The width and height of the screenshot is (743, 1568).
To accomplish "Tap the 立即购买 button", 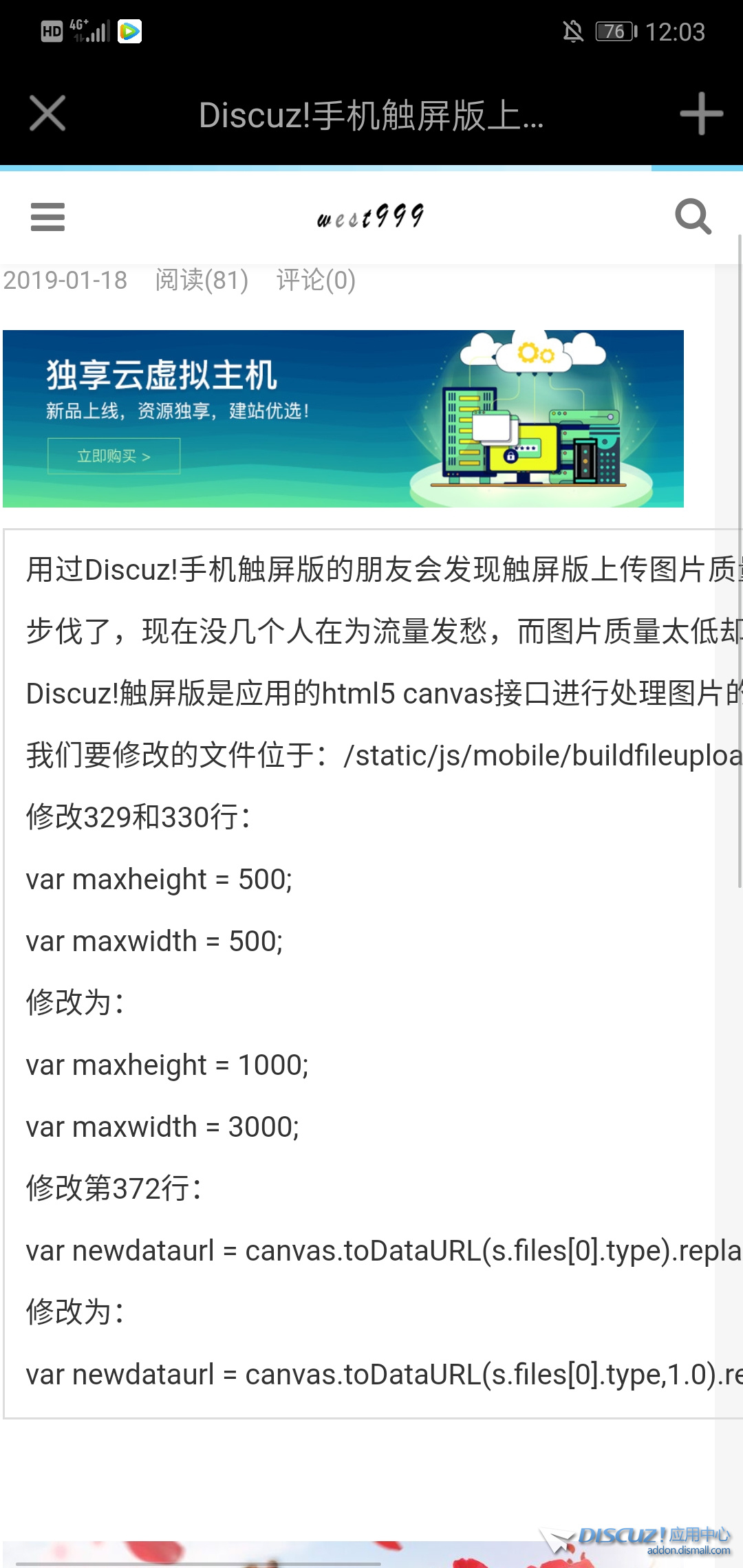I will point(114,456).
